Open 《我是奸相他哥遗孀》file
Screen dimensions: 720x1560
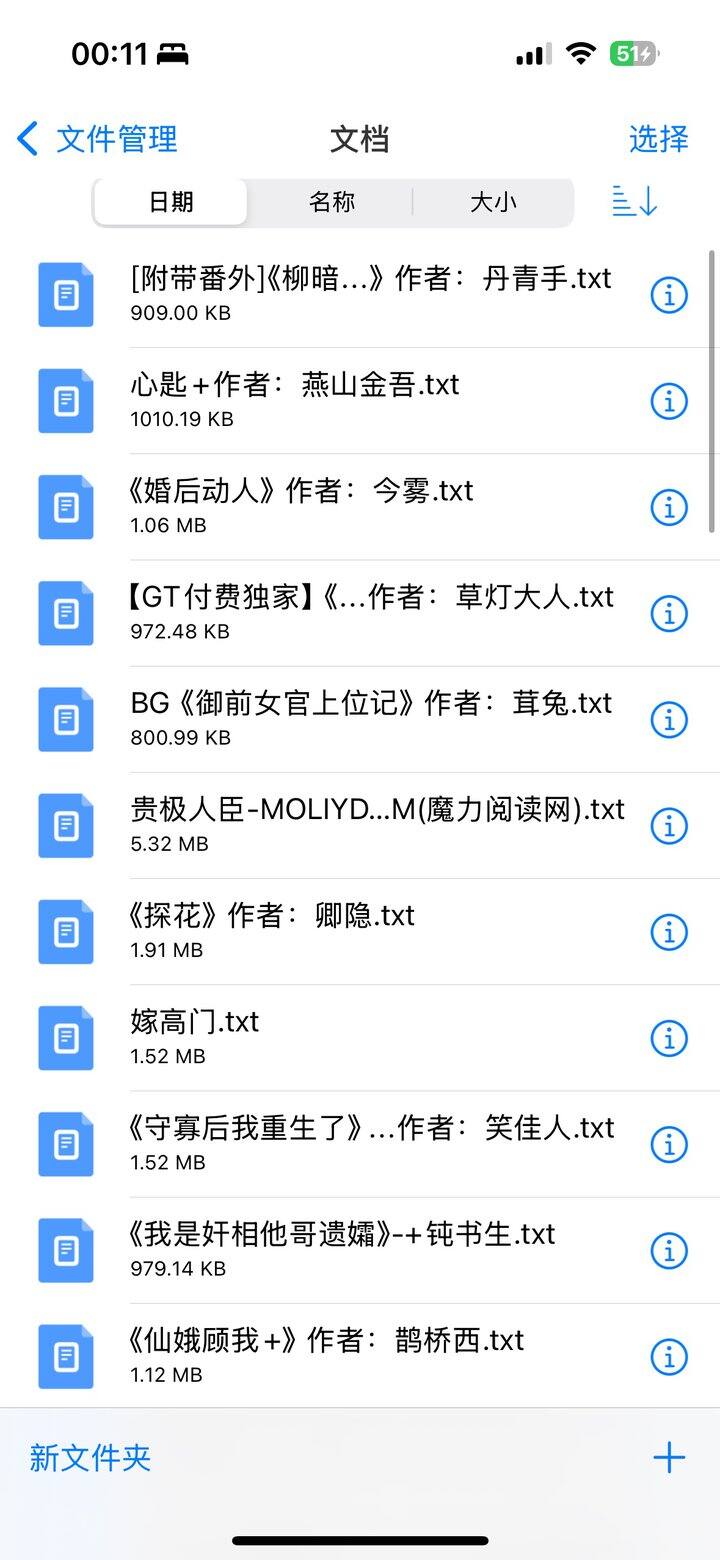[342, 1248]
